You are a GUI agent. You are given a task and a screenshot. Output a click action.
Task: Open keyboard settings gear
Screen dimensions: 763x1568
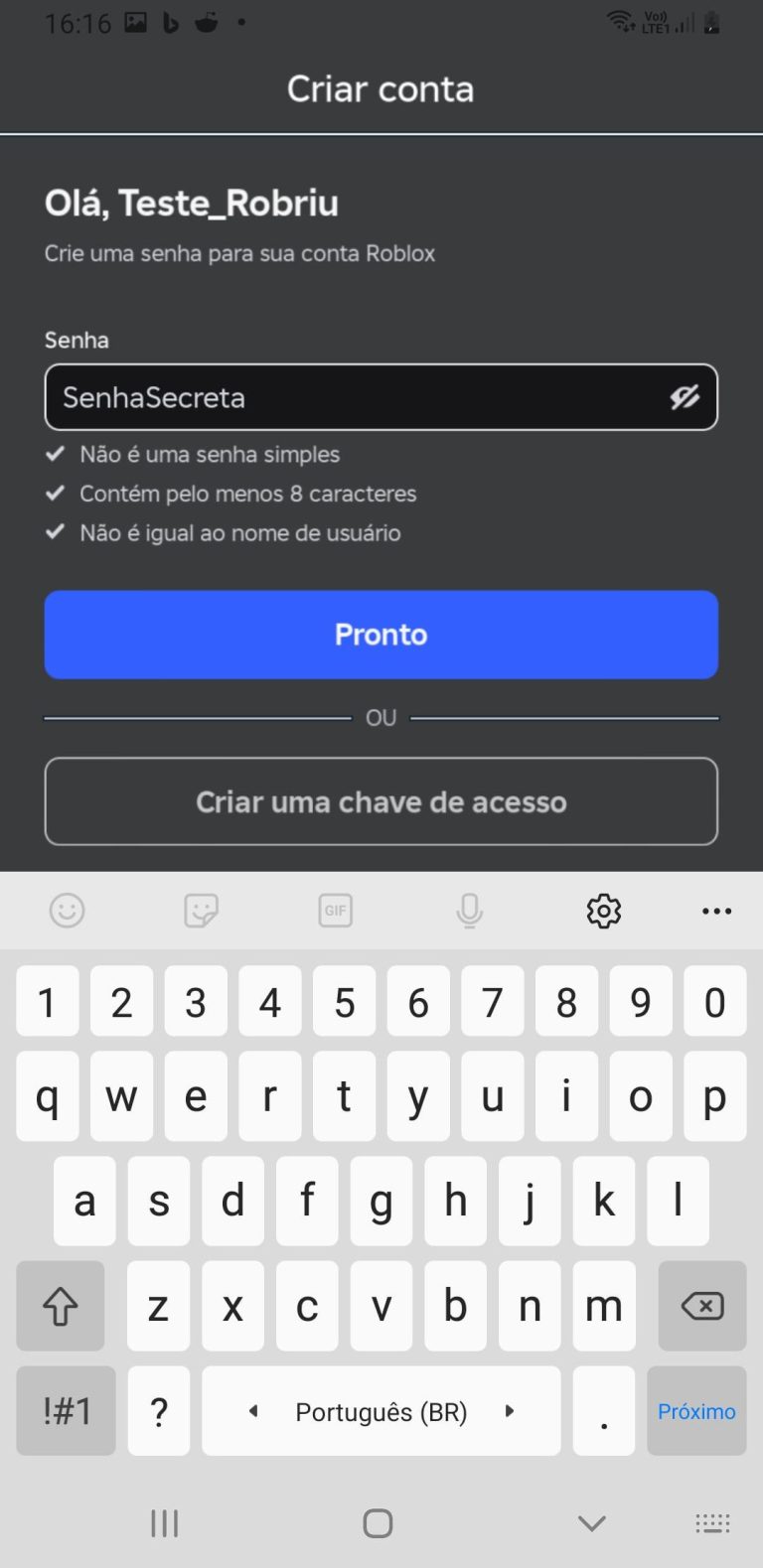[603, 911]
